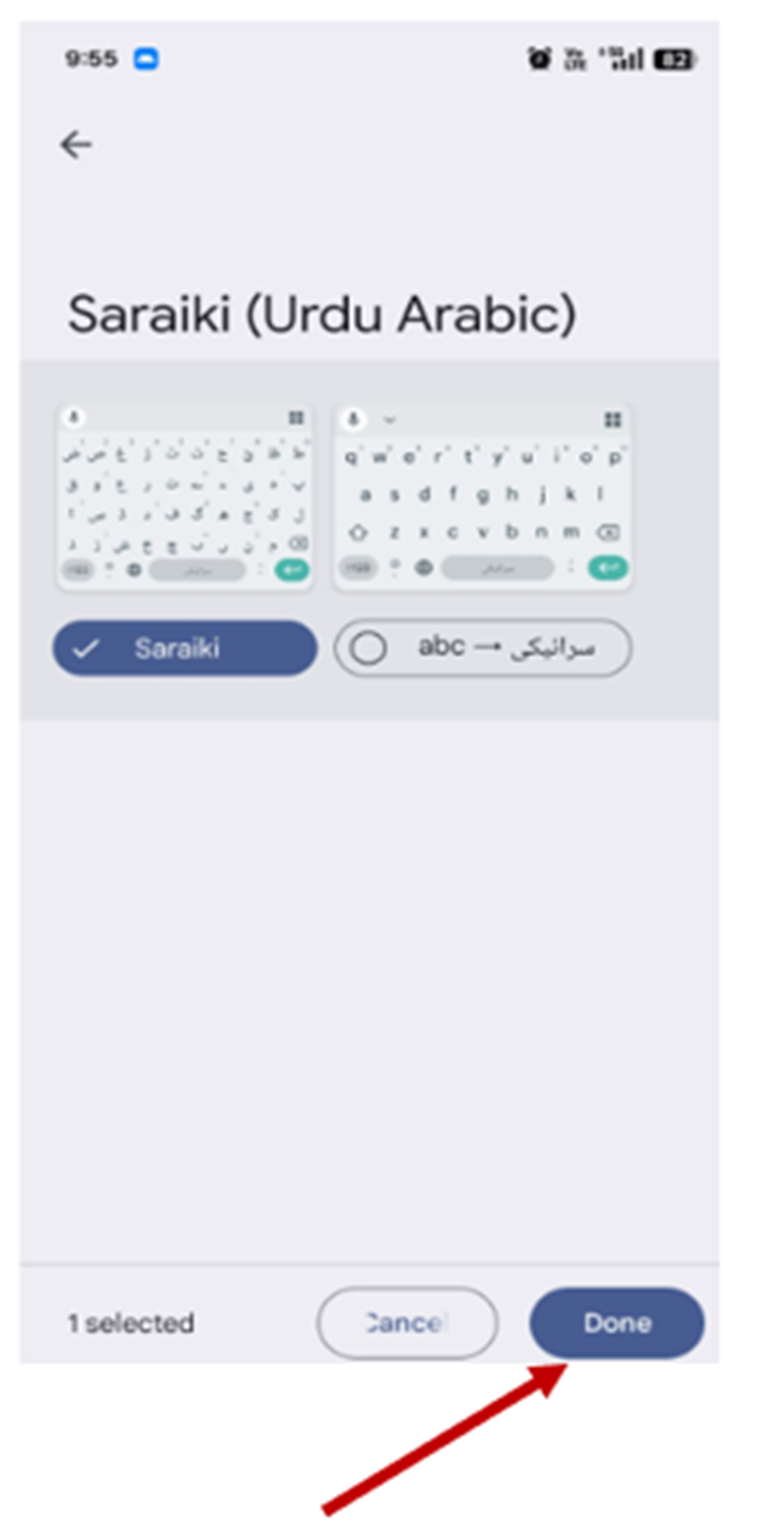The image size is (757, 1529).
Task: Confirm with the Done button
Action: pyautogui.click(x=616, y=1322)
